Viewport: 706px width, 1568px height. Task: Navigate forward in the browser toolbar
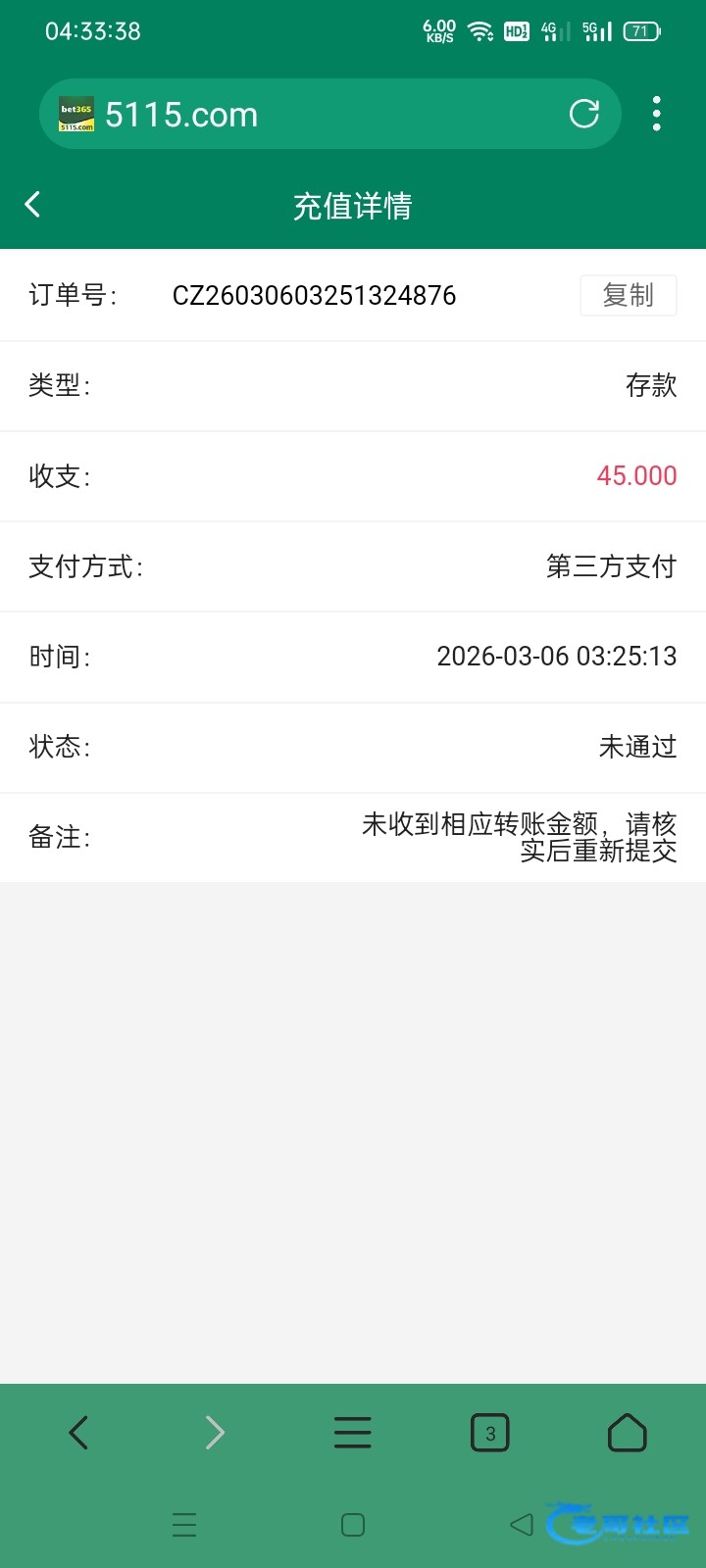click(x=216, y=1433)
